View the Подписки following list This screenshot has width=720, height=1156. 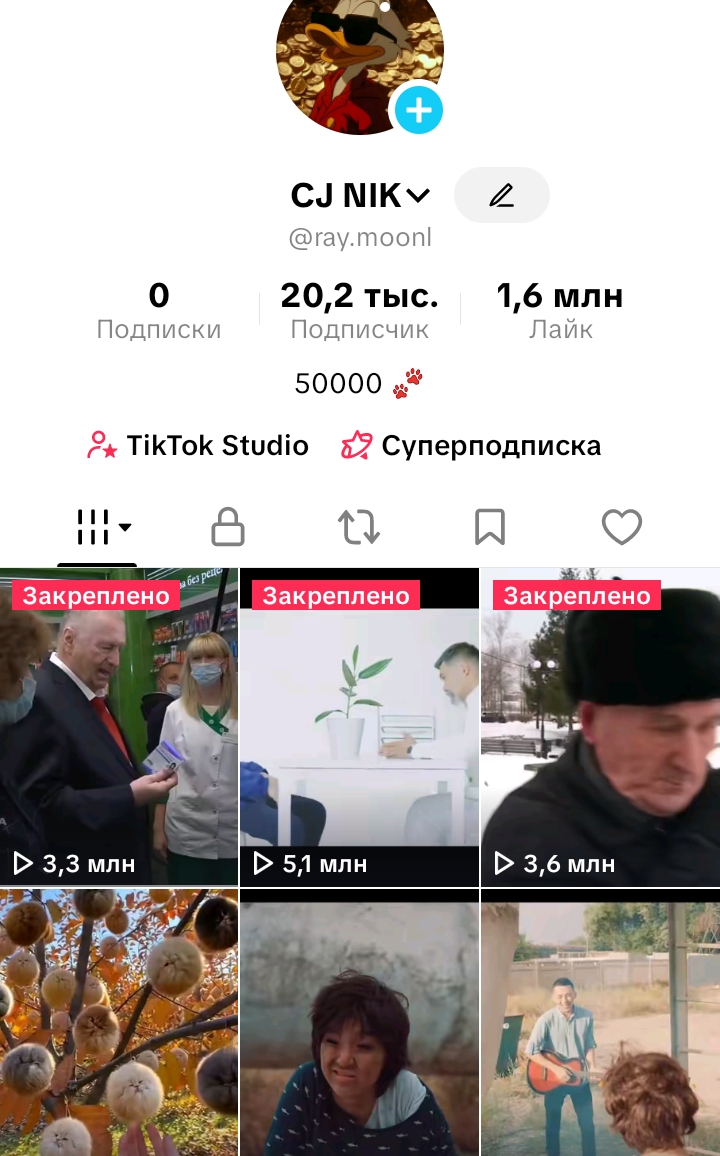point(159,311)
